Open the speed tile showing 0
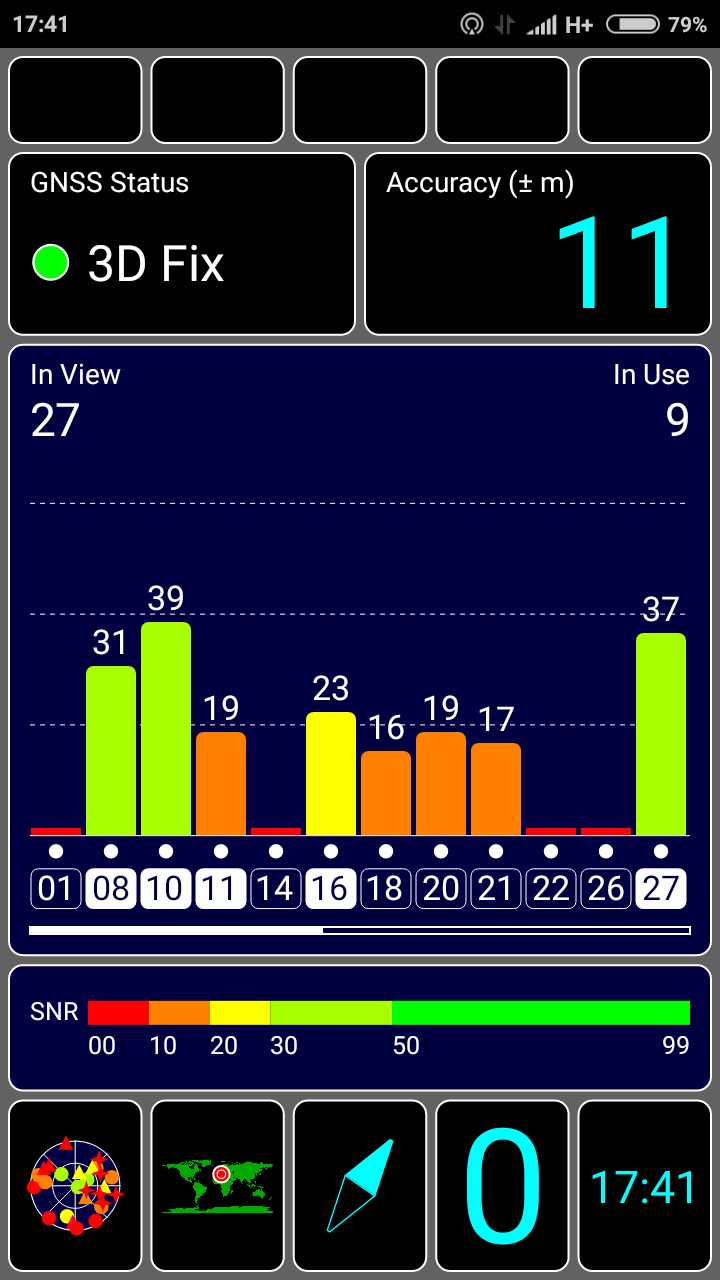The width and height of the screenshot is (720, 1280). (502, 1186)
